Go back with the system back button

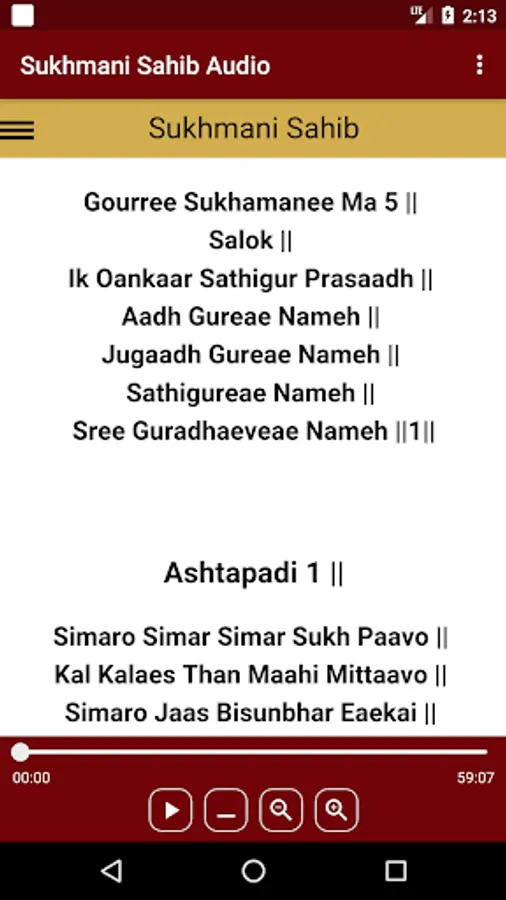click(x=111, y=871)
